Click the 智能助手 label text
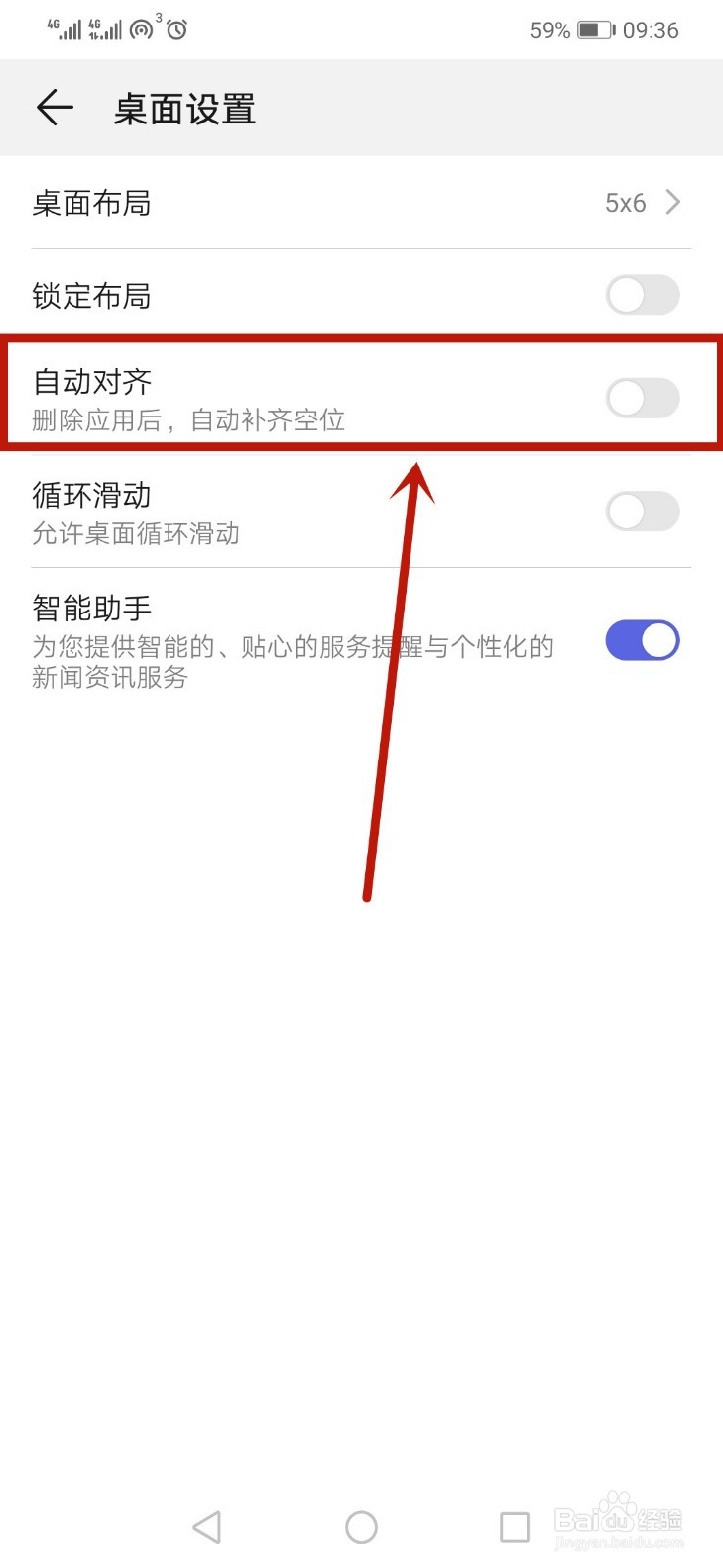723x1568 pixels. [90, 606]
